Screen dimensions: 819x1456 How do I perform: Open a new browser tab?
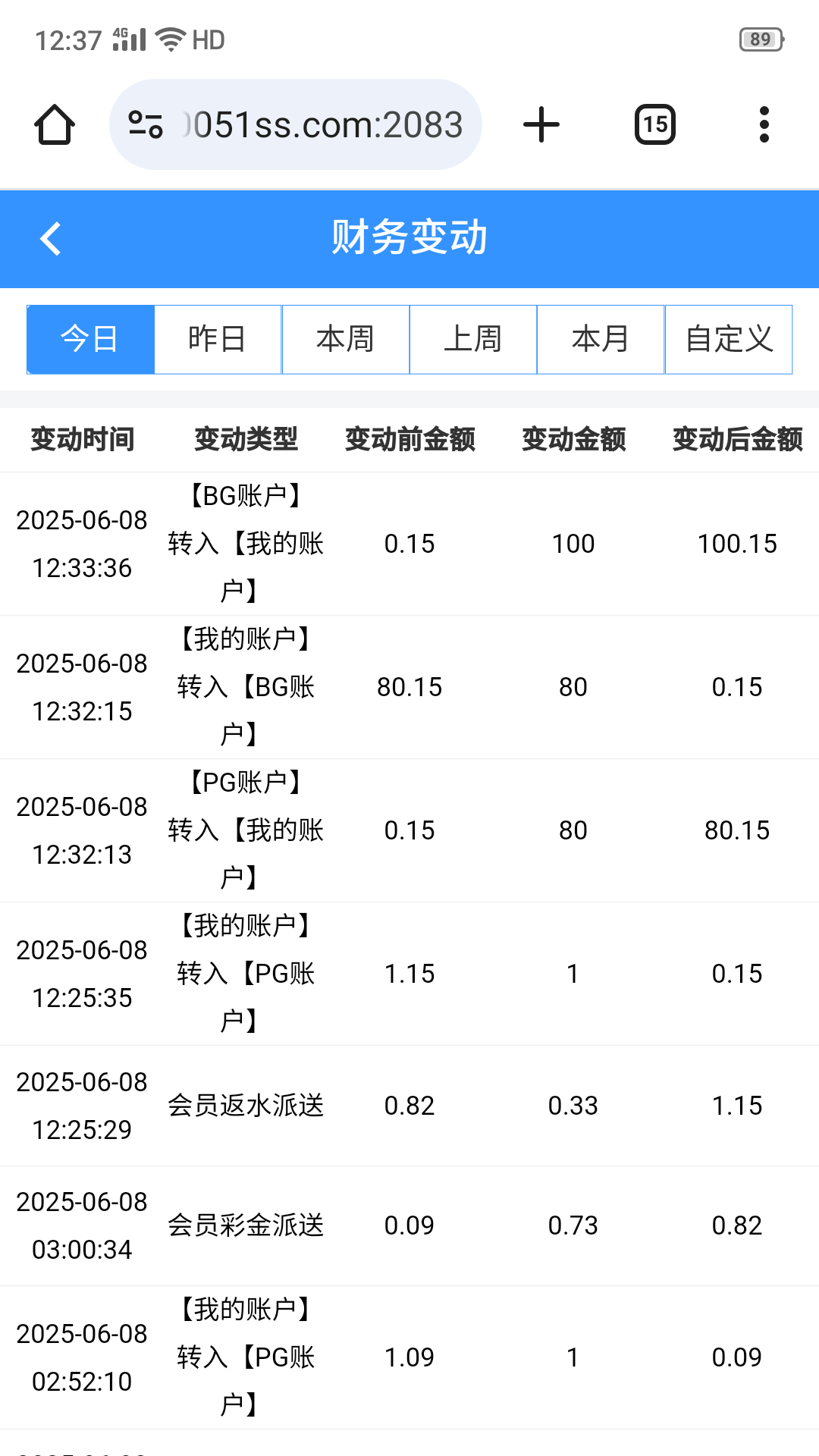541,124
